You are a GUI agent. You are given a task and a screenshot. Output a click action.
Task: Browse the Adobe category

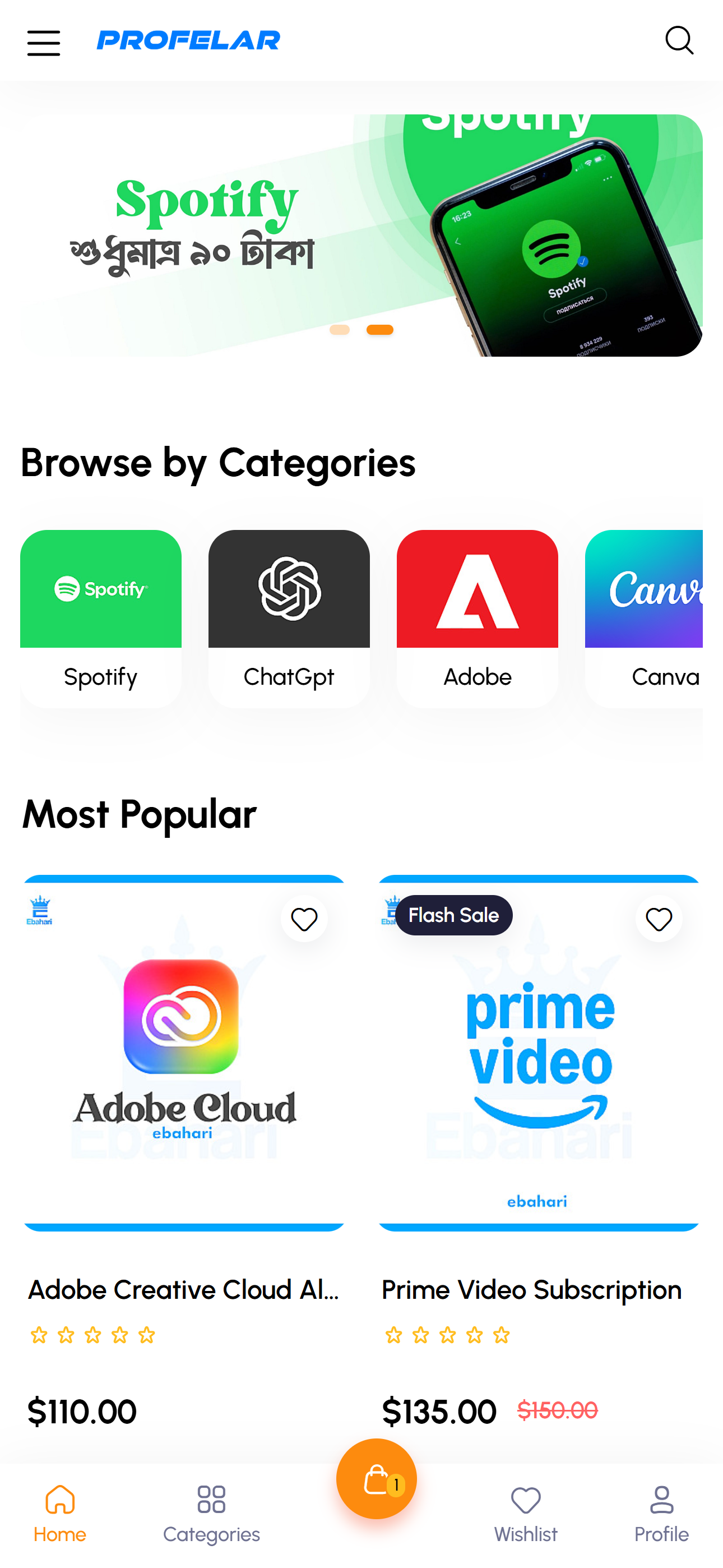(x=477, y=618)
